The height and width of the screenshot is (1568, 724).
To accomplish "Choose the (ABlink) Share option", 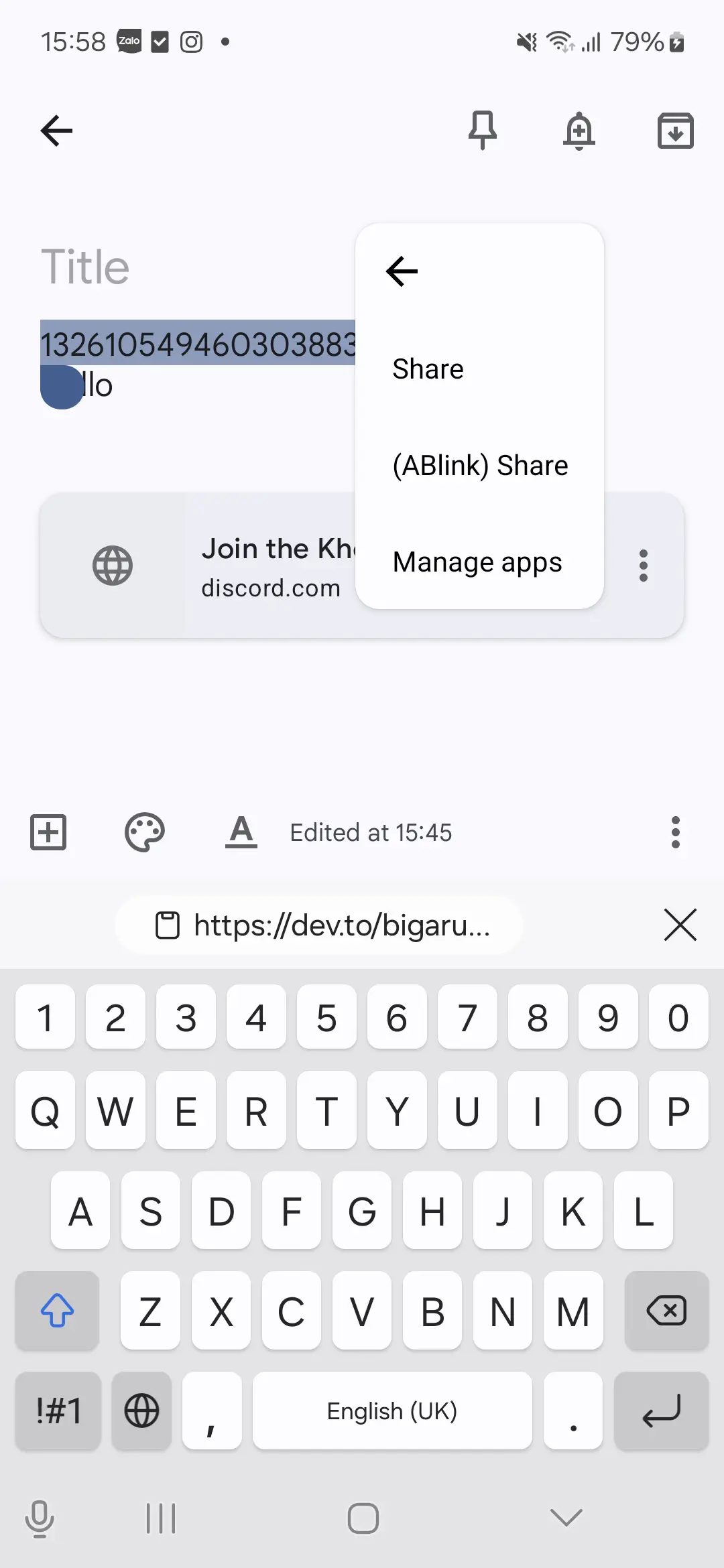I will click(x=480, y=466).
